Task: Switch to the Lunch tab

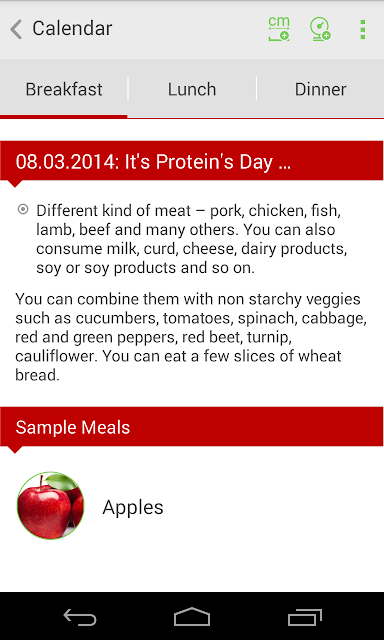Action: coord(192,89)
